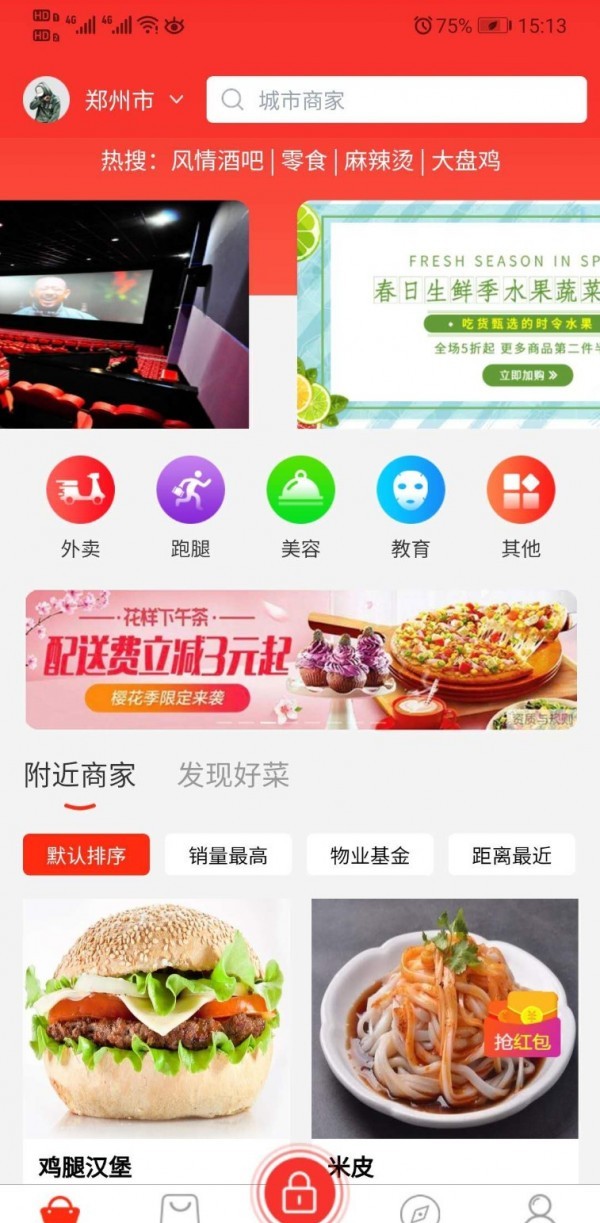Tap the 城市商家 search box
The width and height of the screenshot is (600, 1223).
pyautogui.click(x=396, y=100)
